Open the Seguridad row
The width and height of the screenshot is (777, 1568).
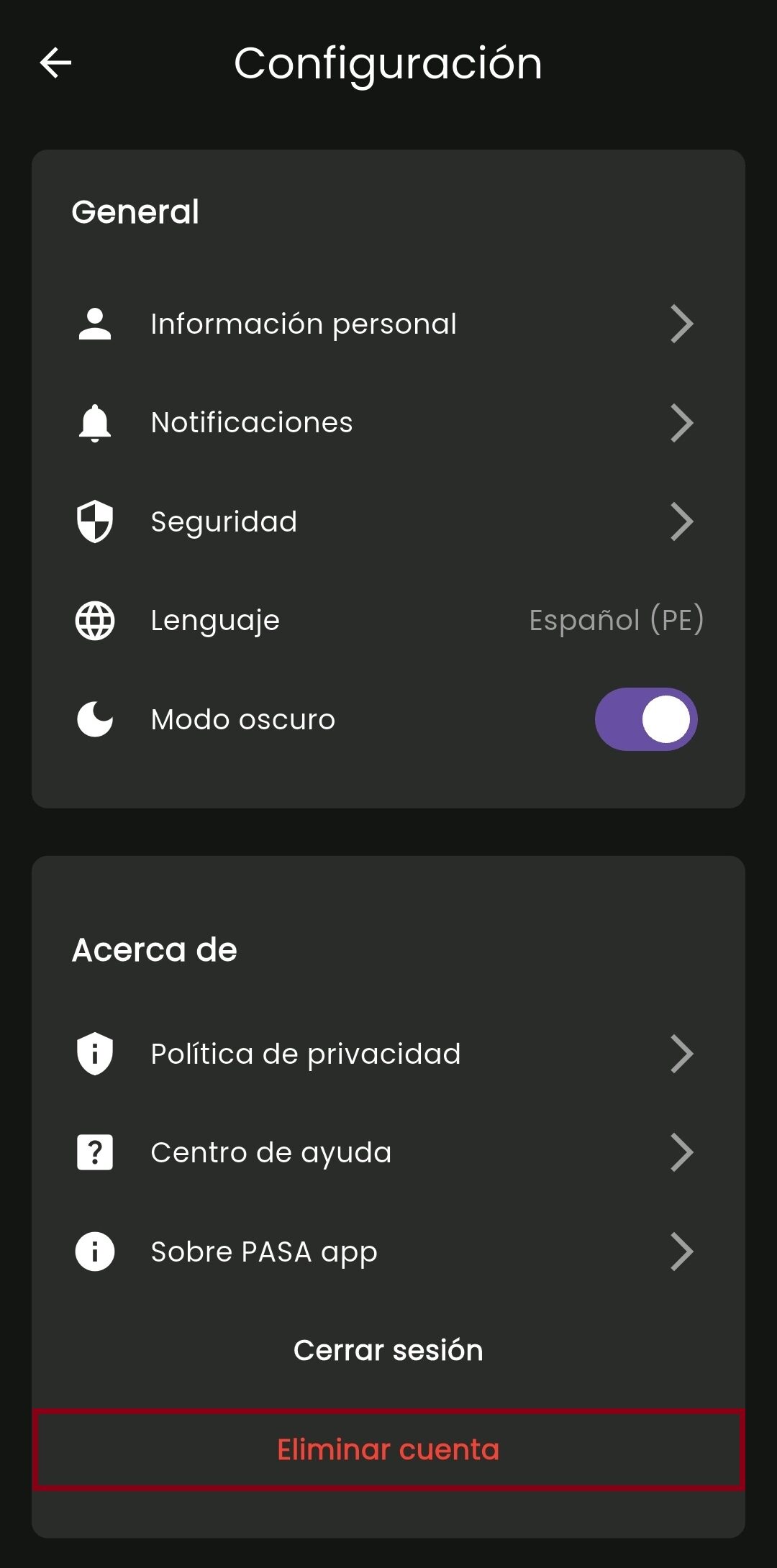[387, 521]
